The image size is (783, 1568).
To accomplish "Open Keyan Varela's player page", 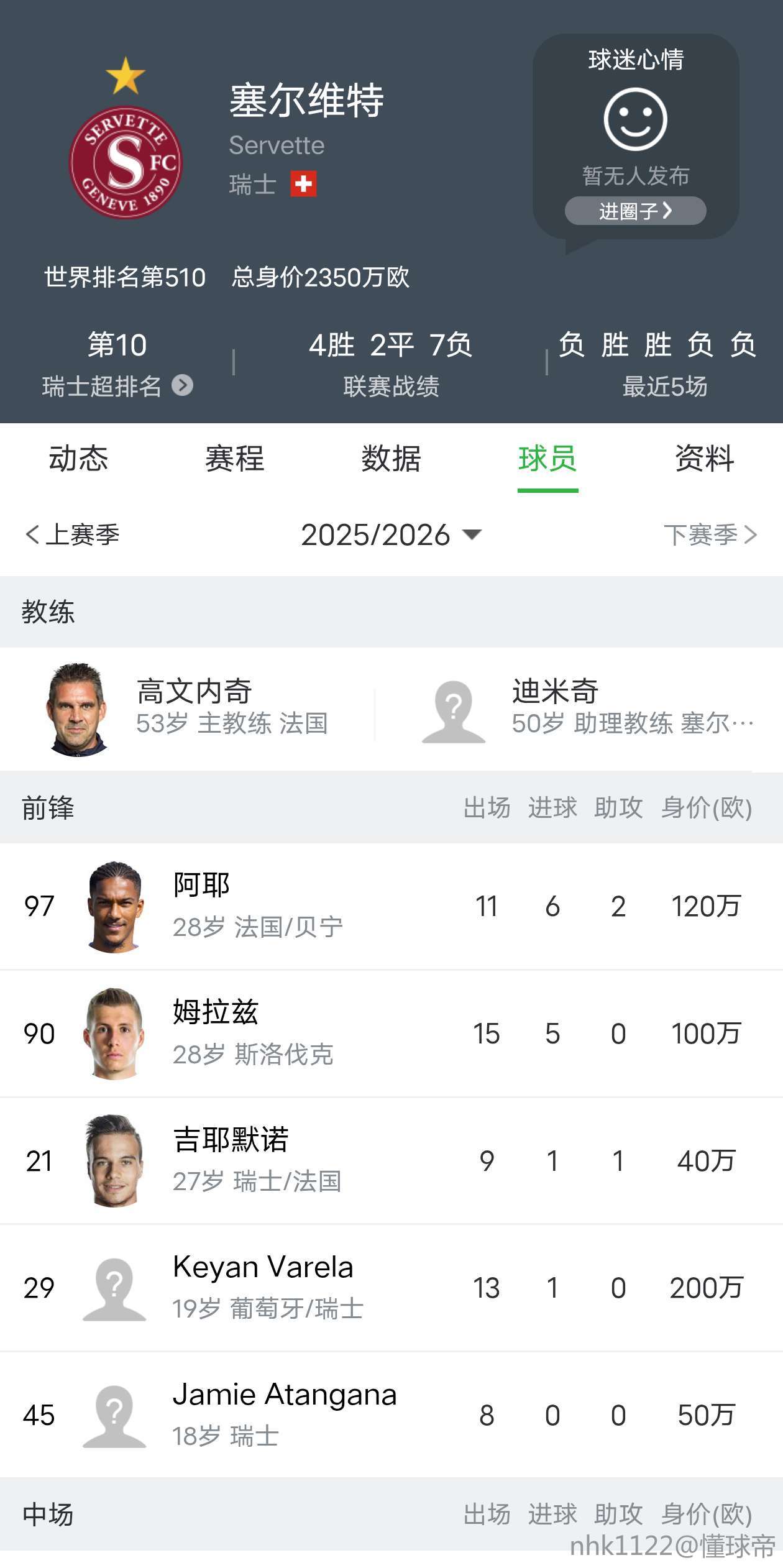I will click(x=261, y=1288).
